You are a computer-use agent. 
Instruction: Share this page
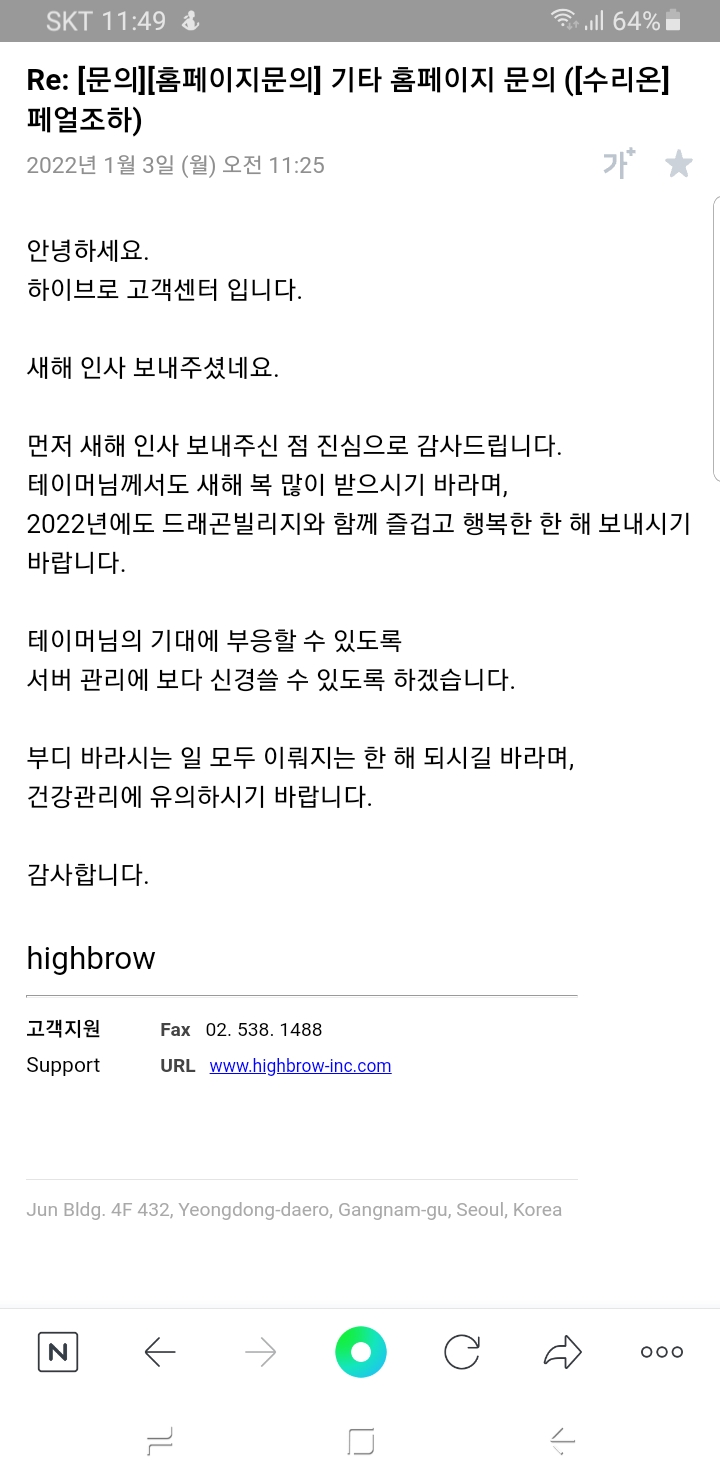coord(562,1352)
